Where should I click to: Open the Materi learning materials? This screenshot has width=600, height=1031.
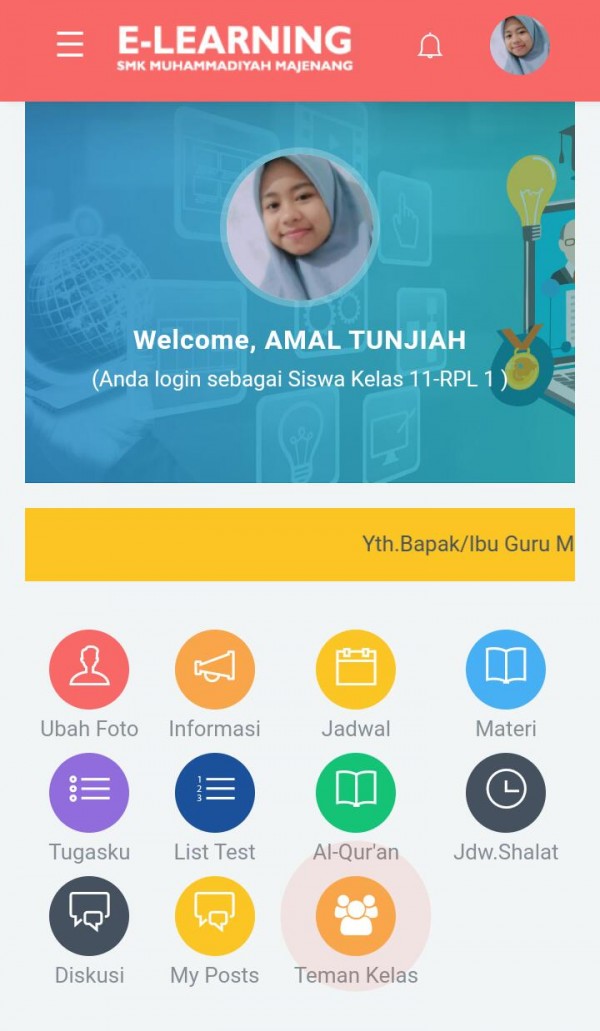click(x=506, y=670)
